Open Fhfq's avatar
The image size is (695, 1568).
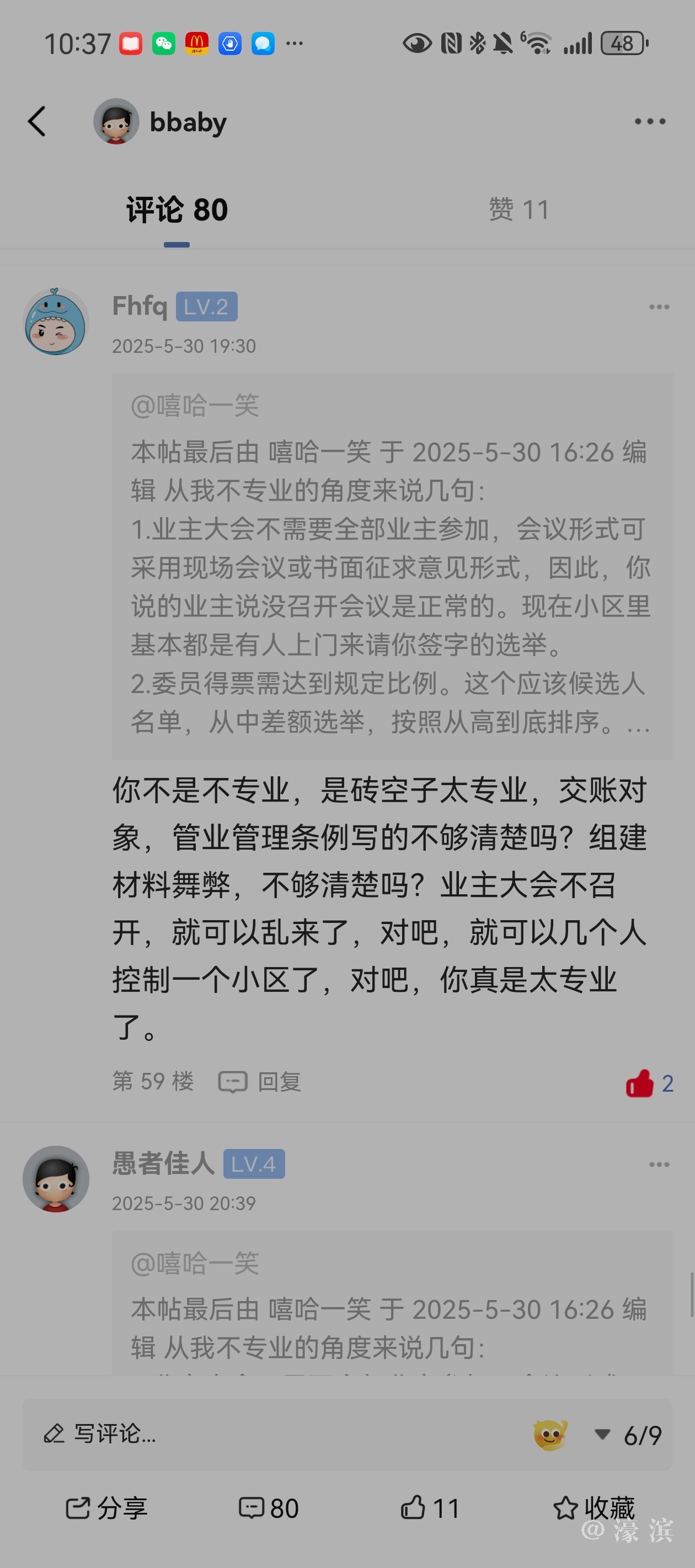56,321
